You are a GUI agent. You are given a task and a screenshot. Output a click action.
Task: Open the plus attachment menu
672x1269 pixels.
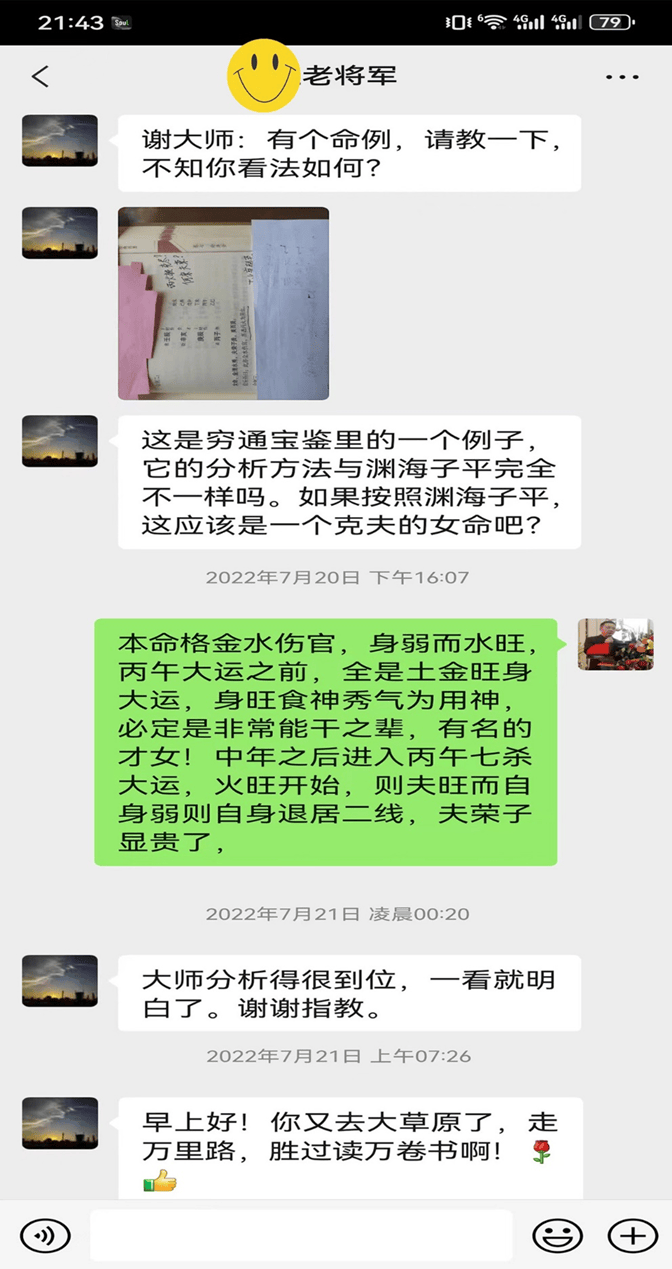point(632,1236)
